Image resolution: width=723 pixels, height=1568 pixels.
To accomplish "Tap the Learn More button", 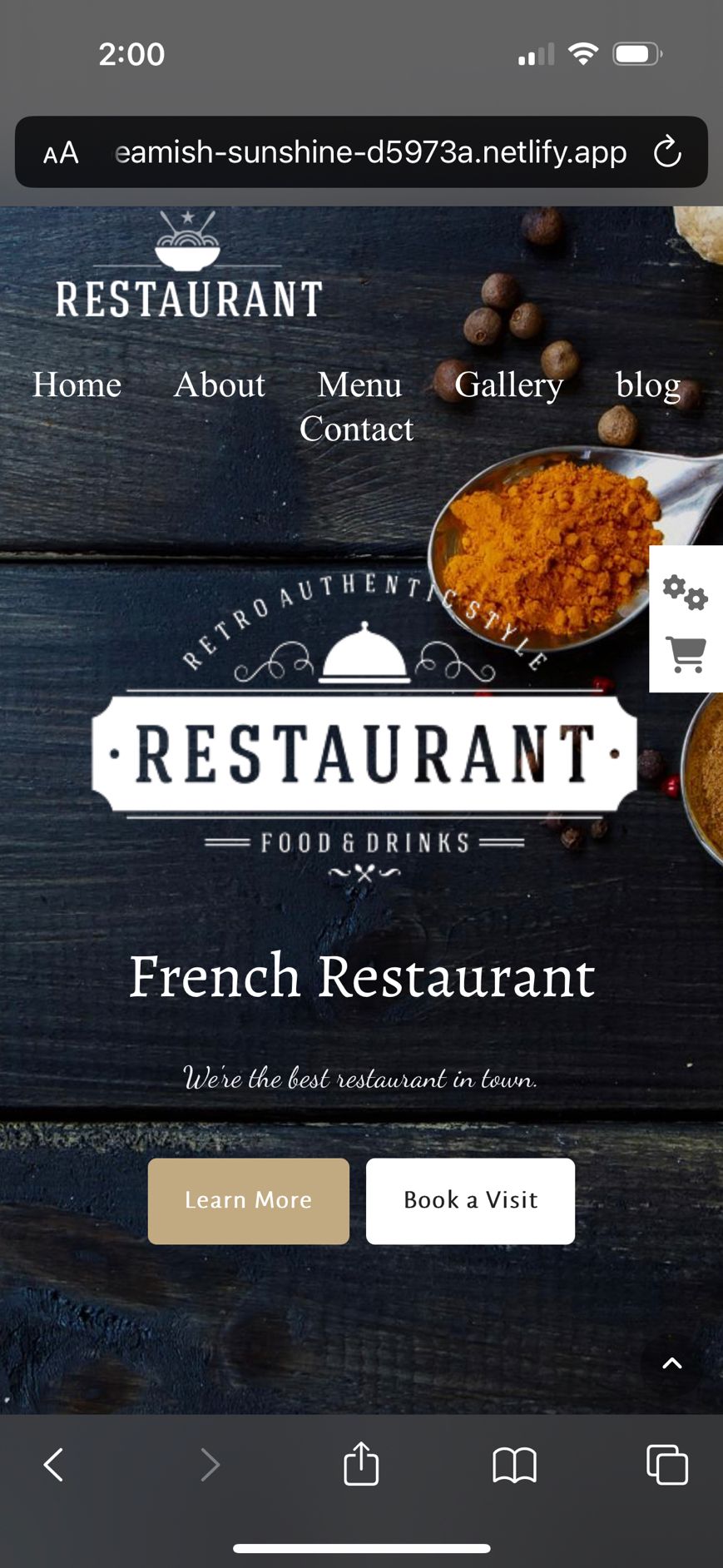I will click(248, 1200).
